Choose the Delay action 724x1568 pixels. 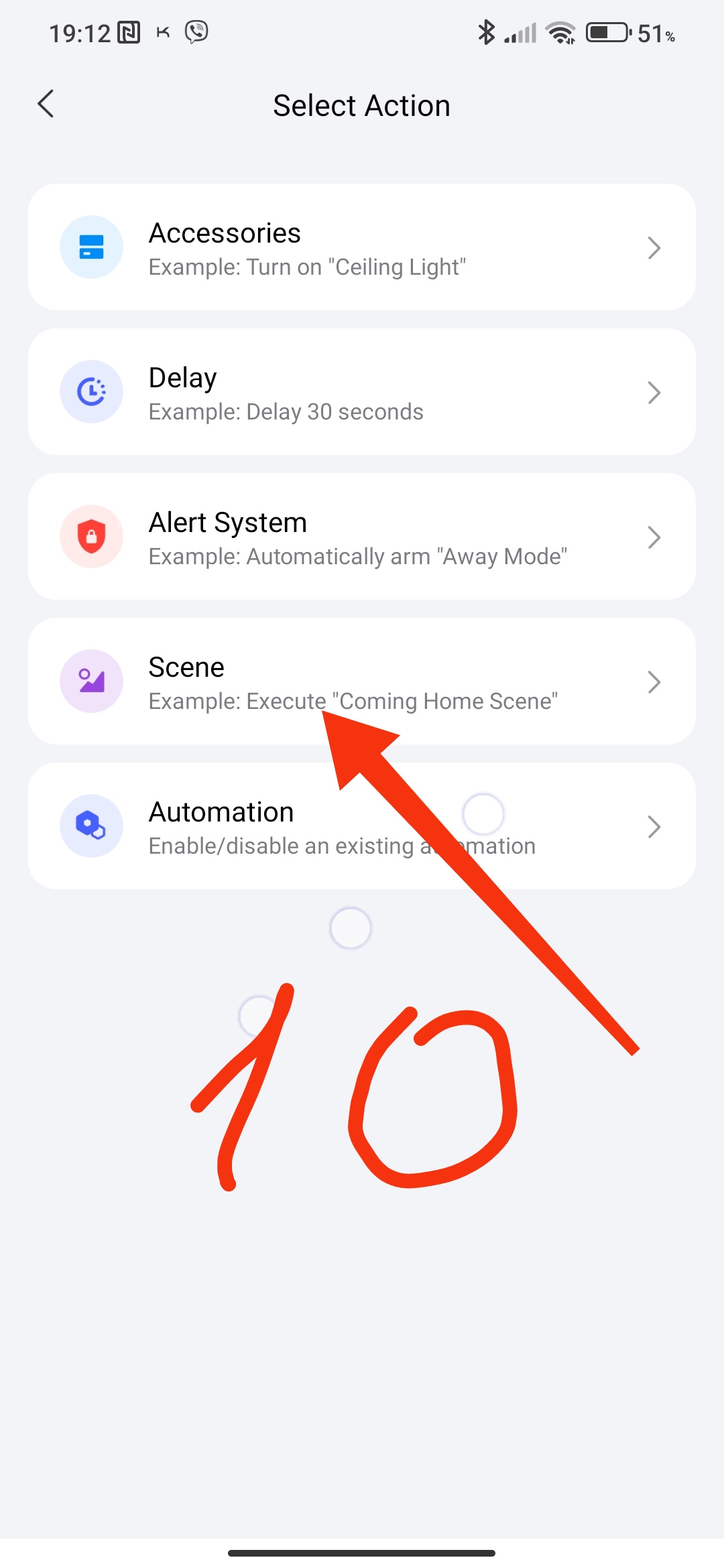click(x=362, y=392)
